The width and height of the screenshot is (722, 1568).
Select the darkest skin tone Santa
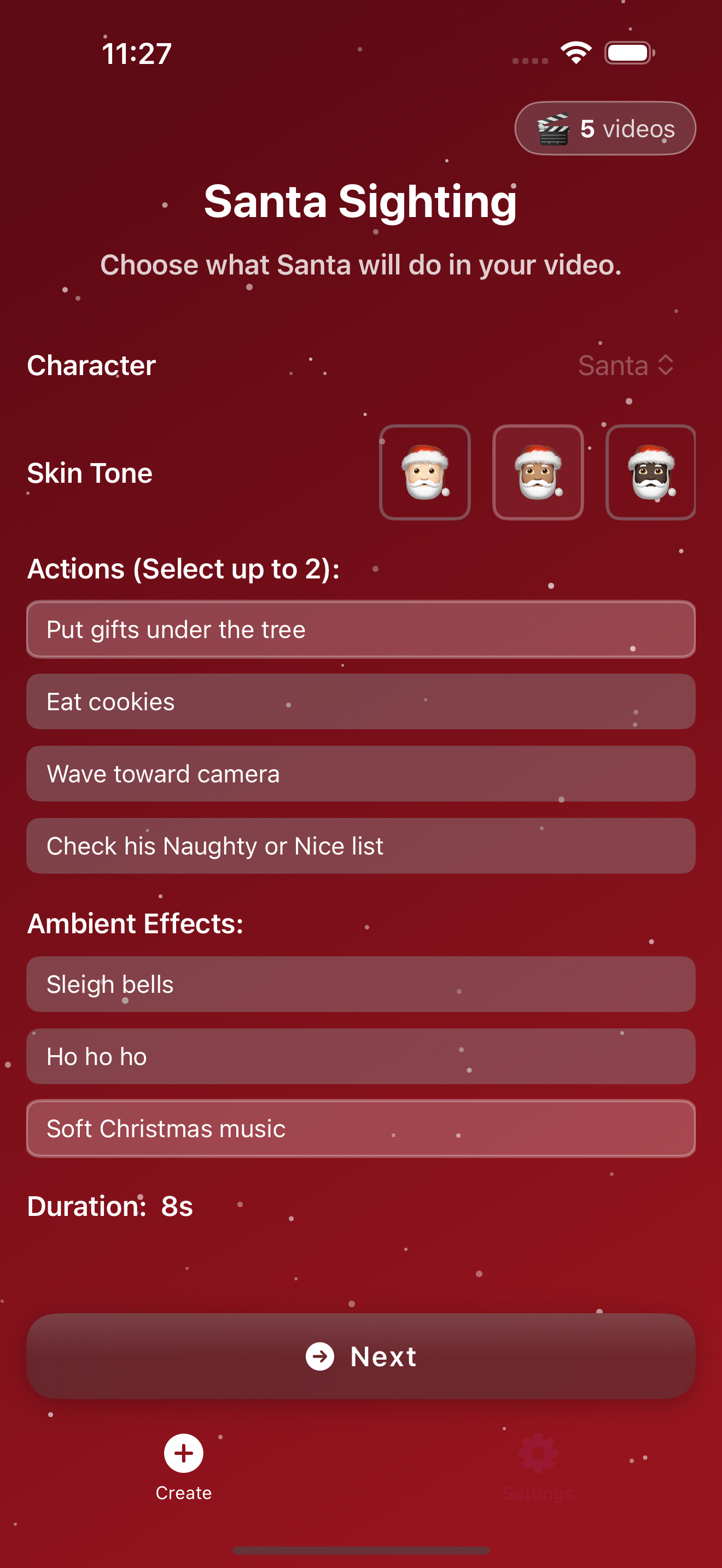[x=651, y=472]
